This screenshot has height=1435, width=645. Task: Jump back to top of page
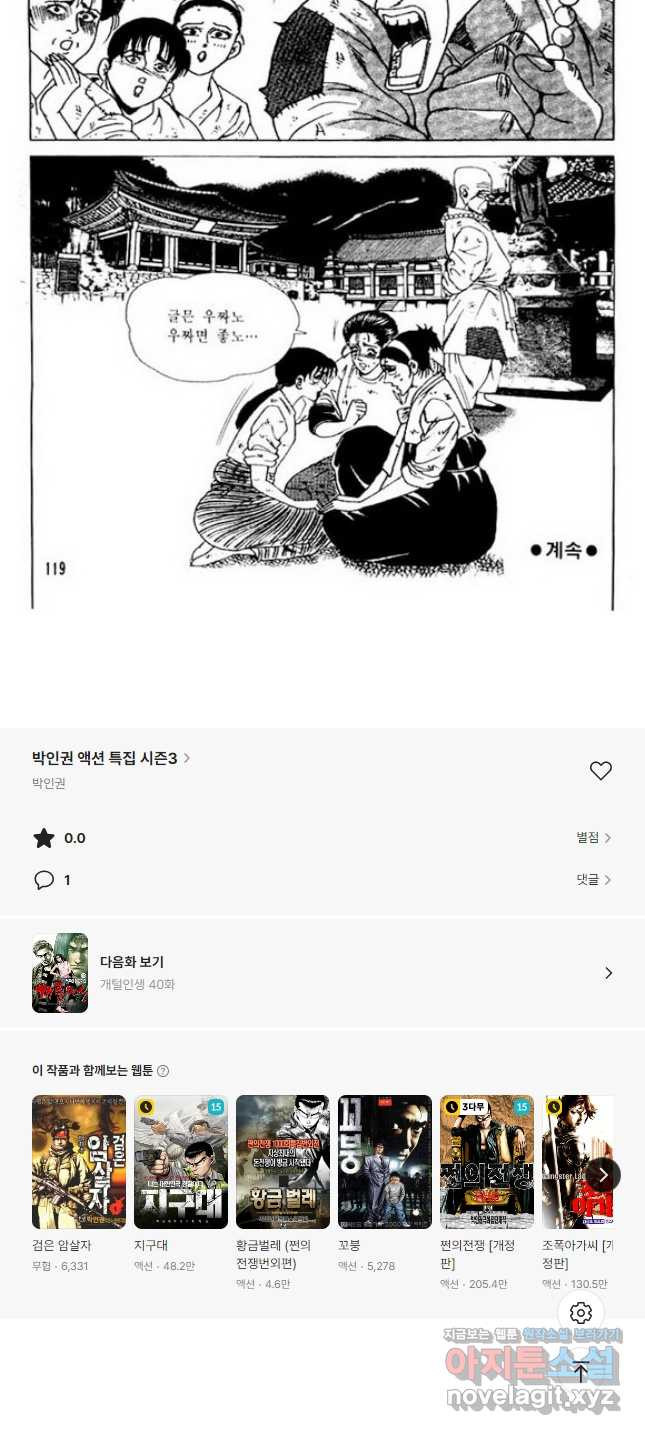pos(581,1373)
